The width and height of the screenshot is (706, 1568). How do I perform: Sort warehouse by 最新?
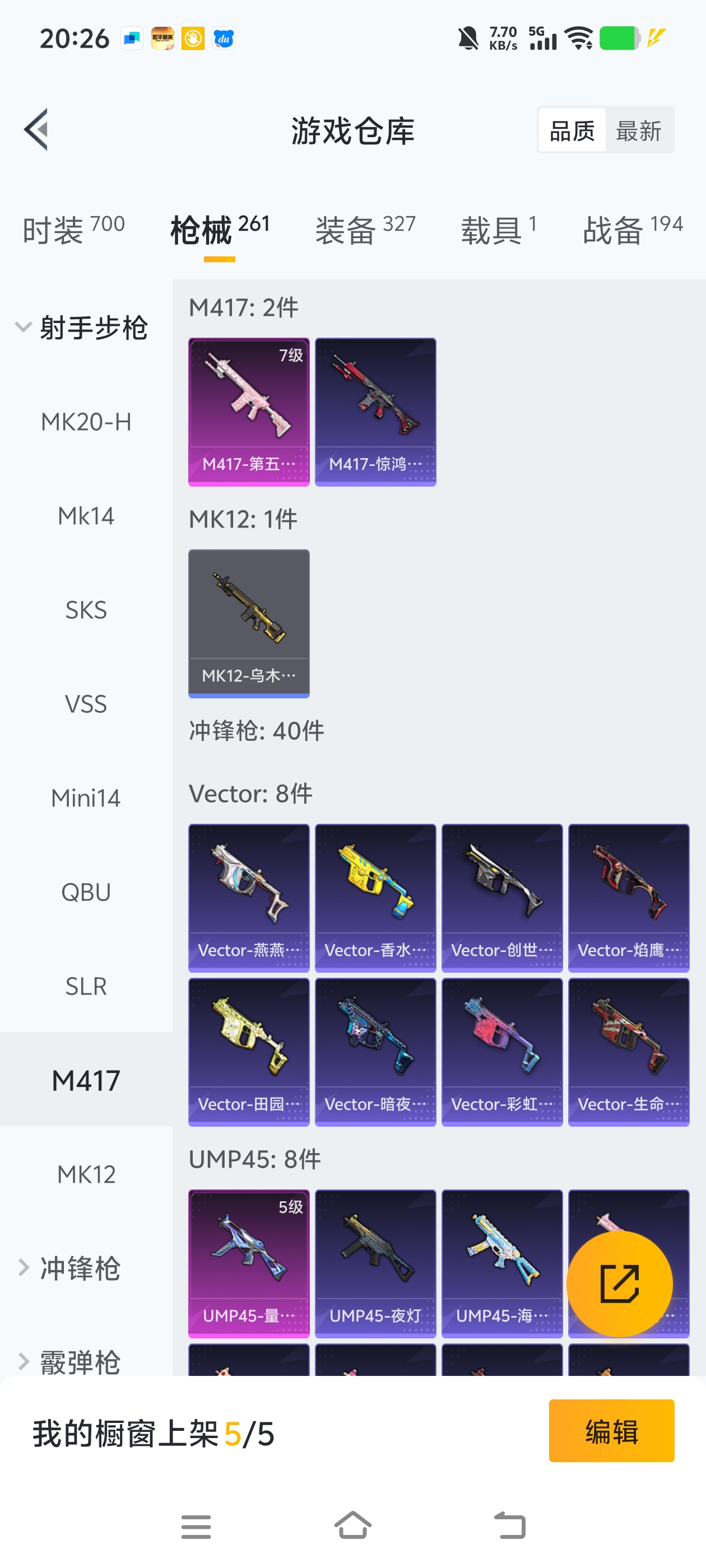(x=638, y=131)
